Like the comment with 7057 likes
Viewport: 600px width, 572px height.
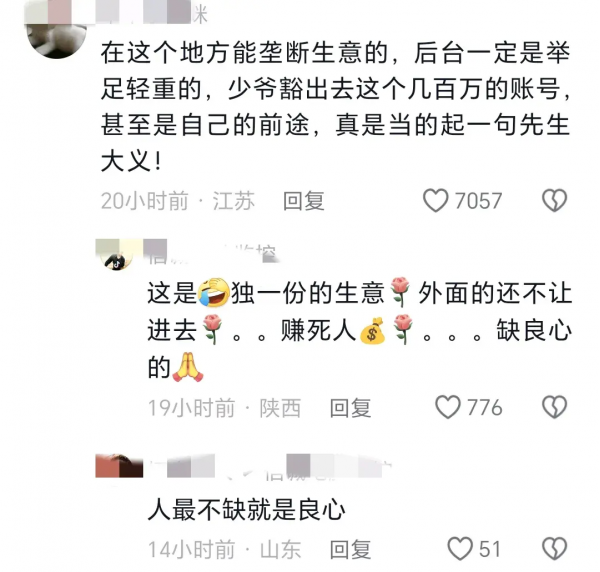(435, 201)
